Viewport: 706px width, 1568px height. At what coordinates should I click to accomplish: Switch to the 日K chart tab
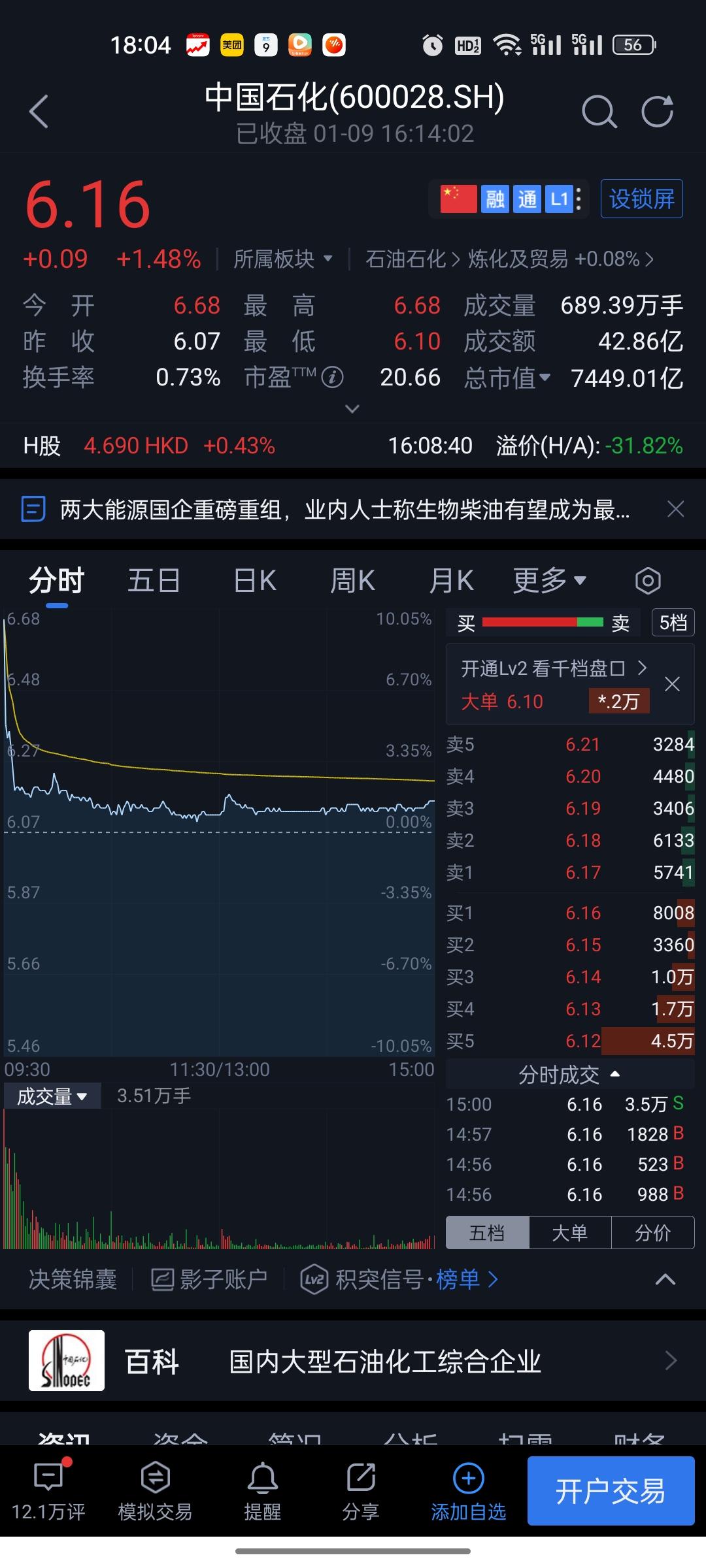coord(254,580)
